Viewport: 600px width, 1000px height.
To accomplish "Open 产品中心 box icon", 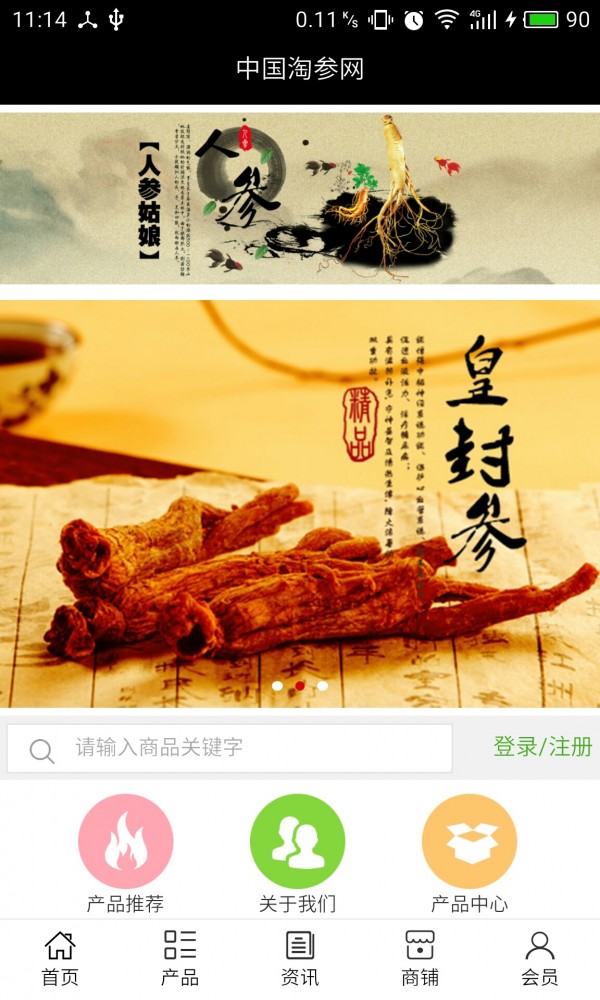I will pos(469,842).
